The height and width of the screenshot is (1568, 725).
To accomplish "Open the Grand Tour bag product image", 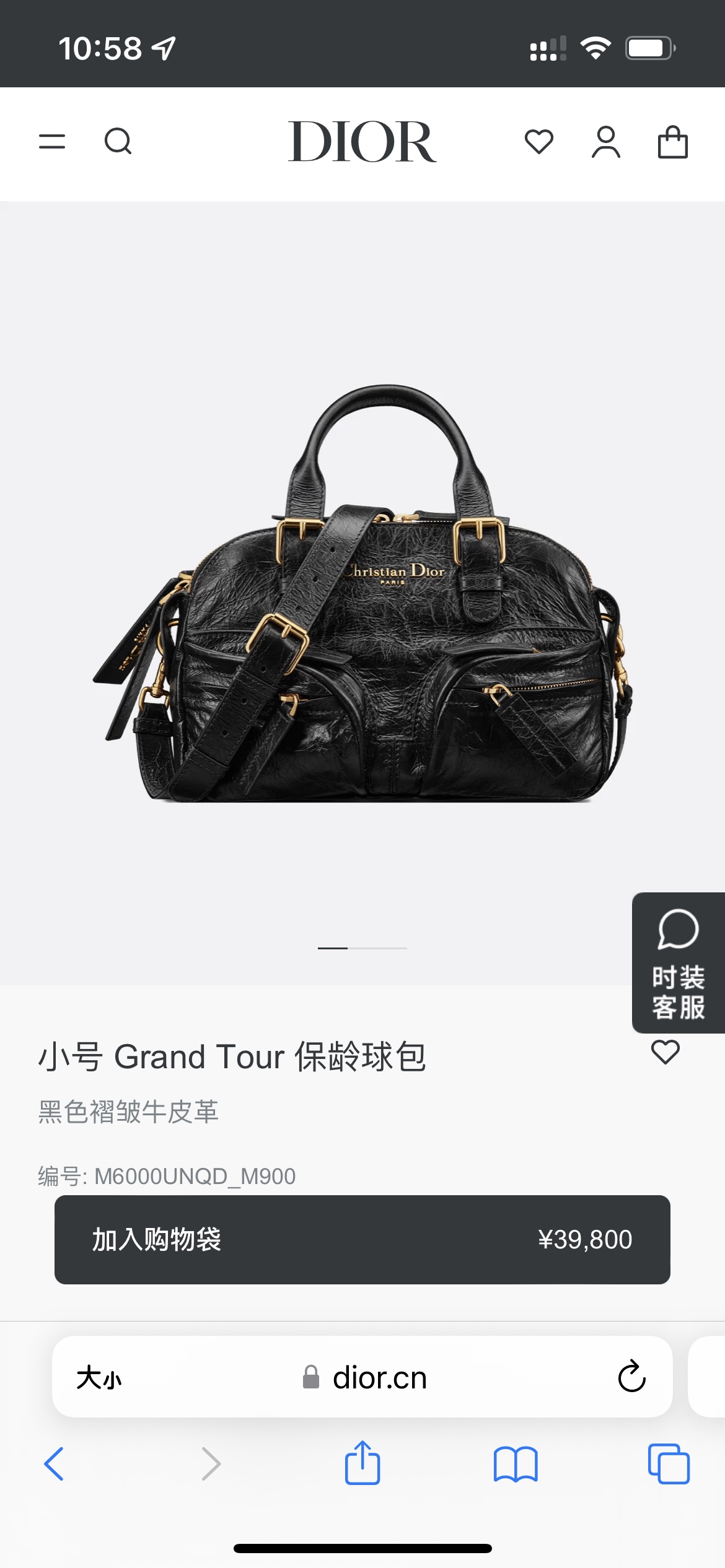I will (x=362, y=593).
